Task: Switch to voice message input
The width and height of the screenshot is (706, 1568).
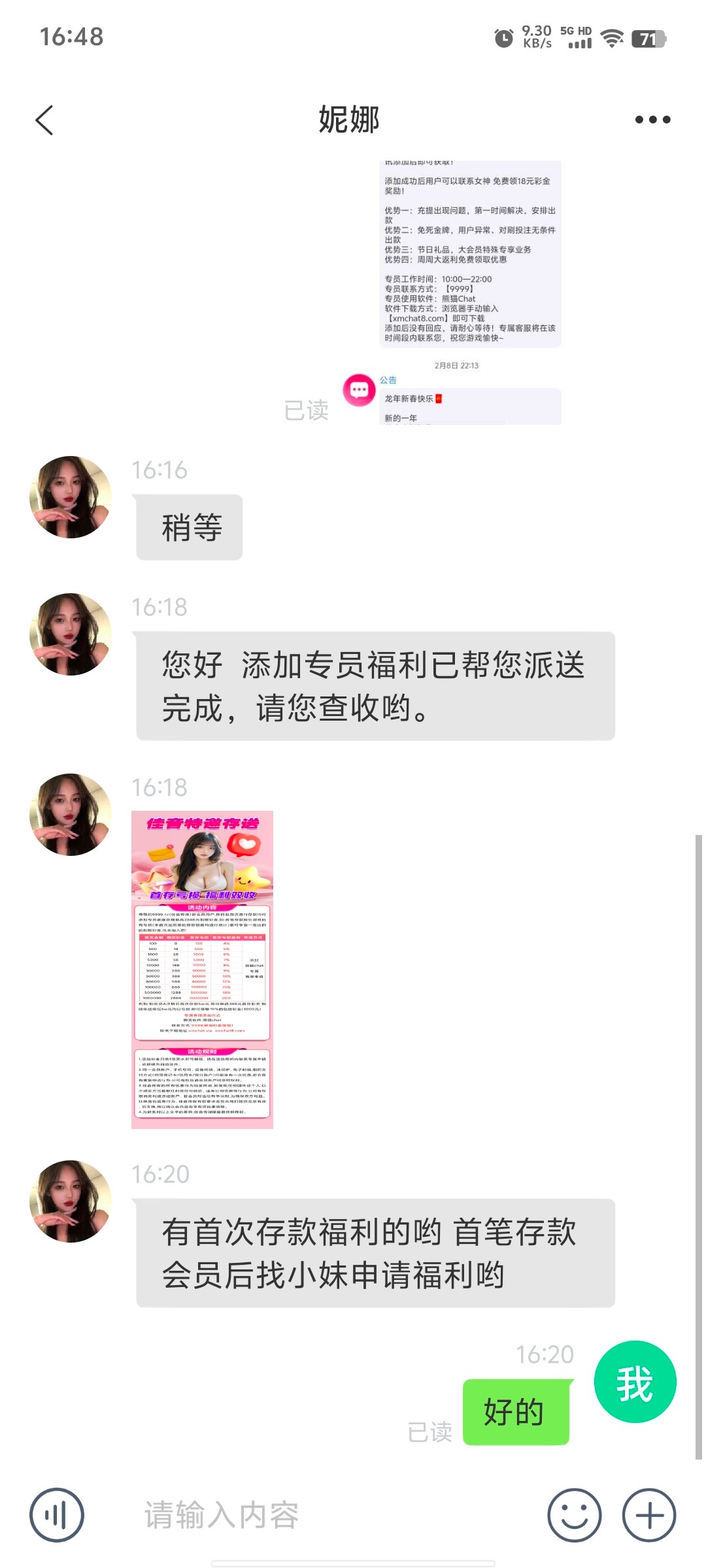Action: pyautogui.click(x=57, y=1514)
